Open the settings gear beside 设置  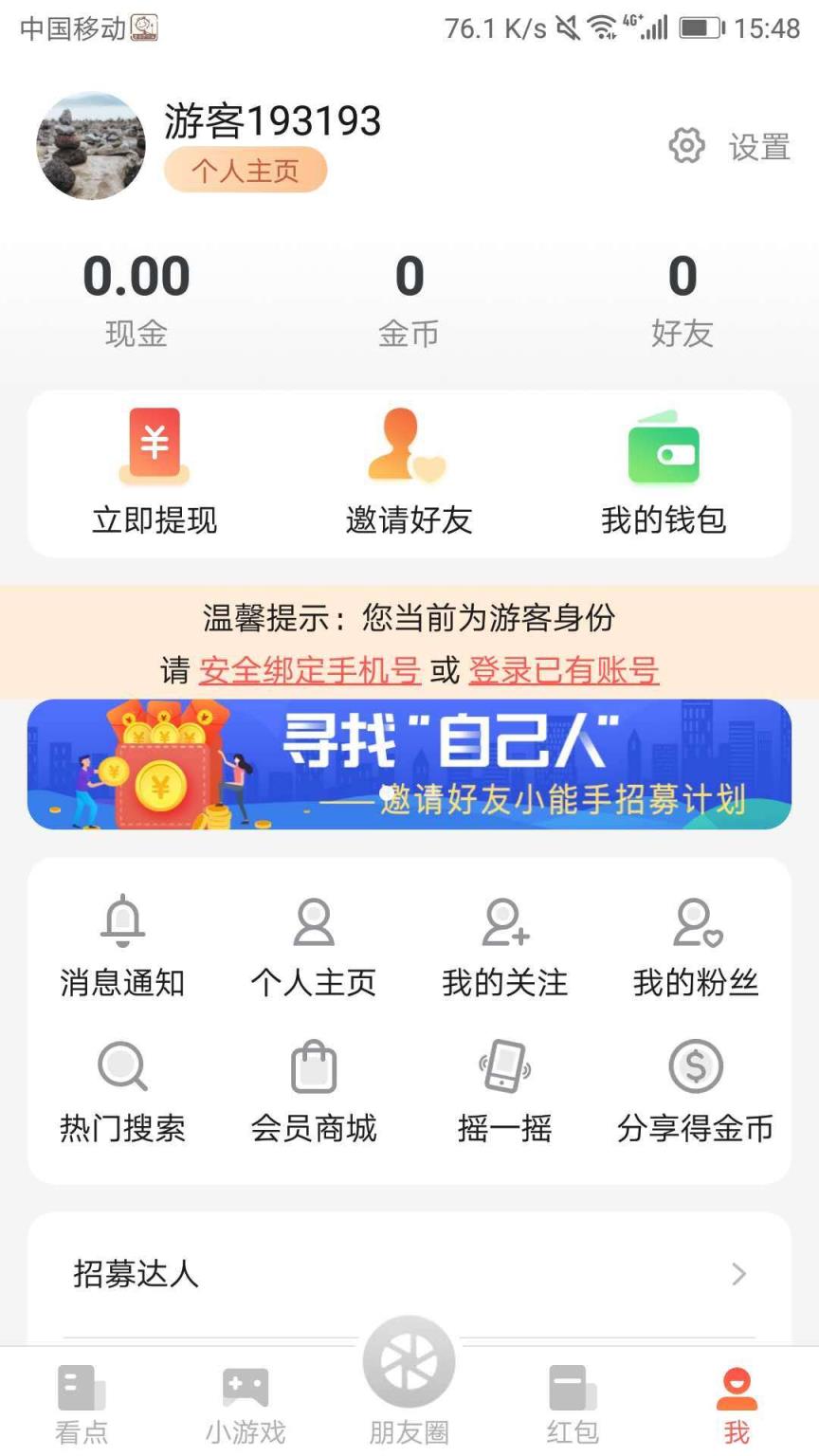[x=686, y=147]
